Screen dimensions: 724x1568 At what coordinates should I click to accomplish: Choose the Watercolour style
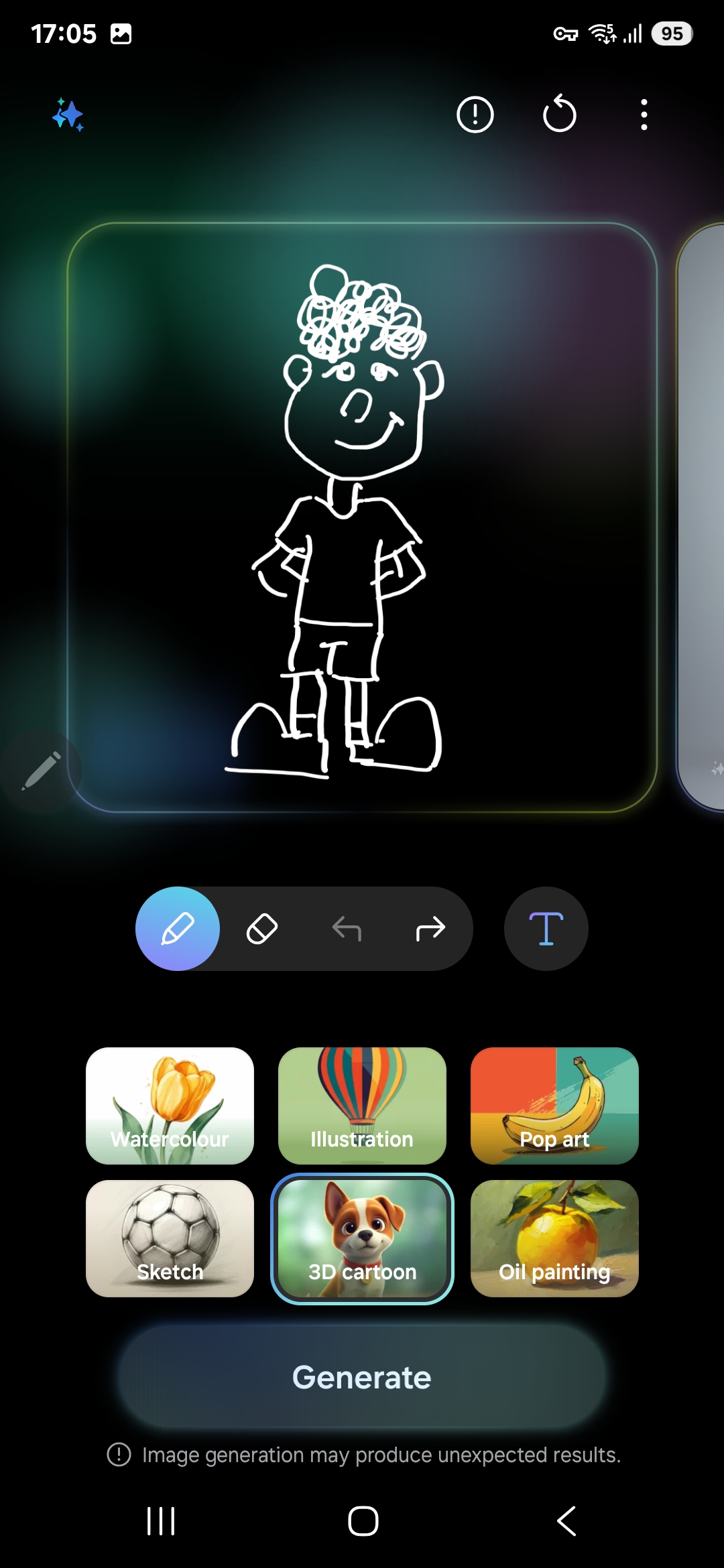coord(170,1106)
